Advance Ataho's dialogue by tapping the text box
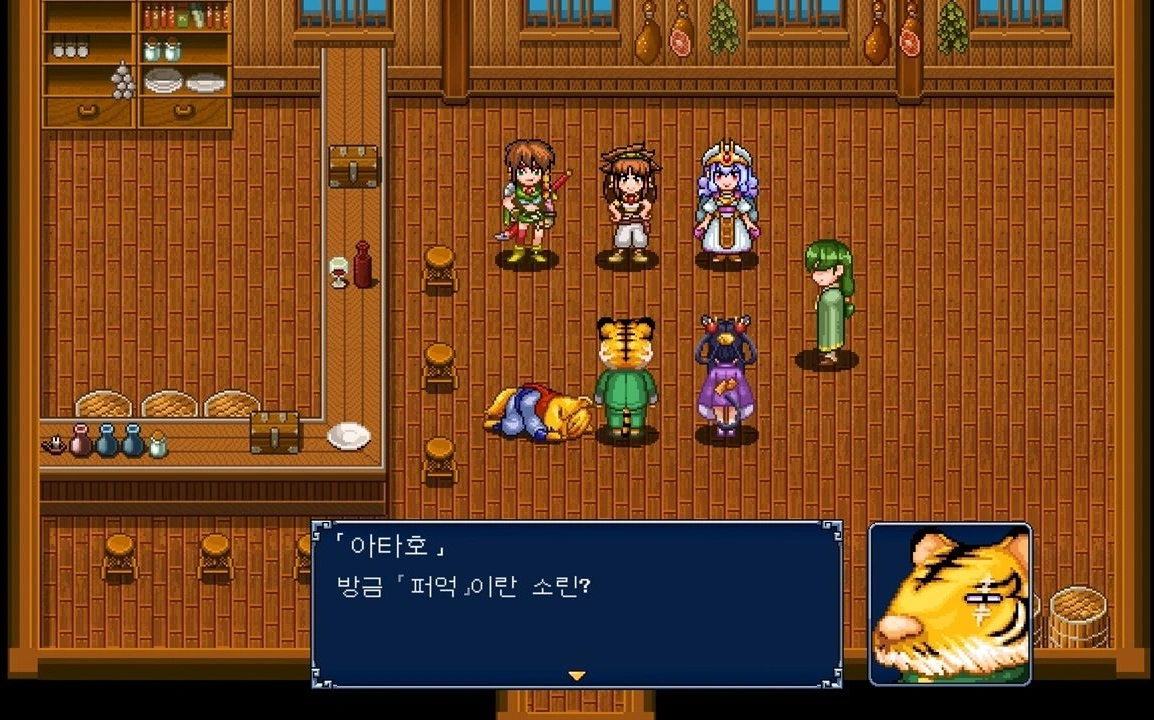Screen dimensions: 1154x720 tap(576, 603)
